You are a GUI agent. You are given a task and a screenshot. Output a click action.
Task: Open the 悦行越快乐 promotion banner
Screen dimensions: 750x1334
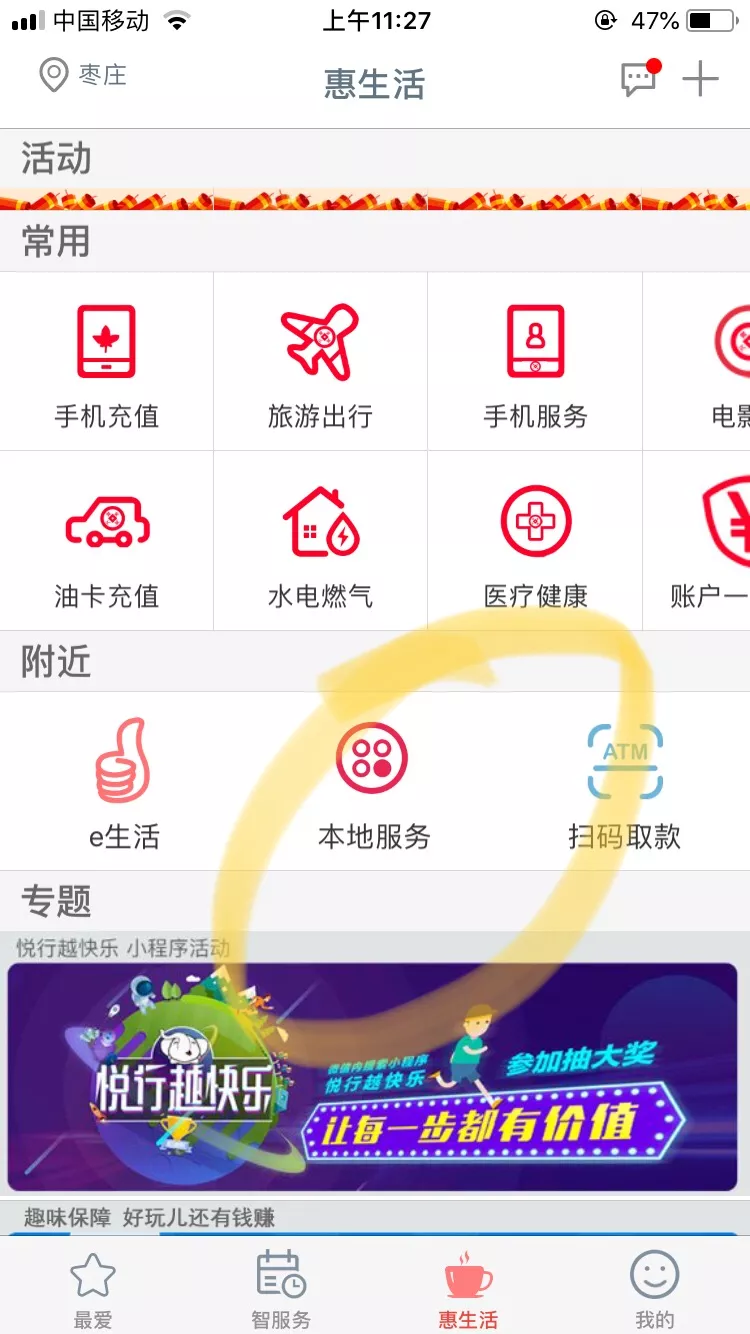pyautogui.click(x=372, y=1076)
